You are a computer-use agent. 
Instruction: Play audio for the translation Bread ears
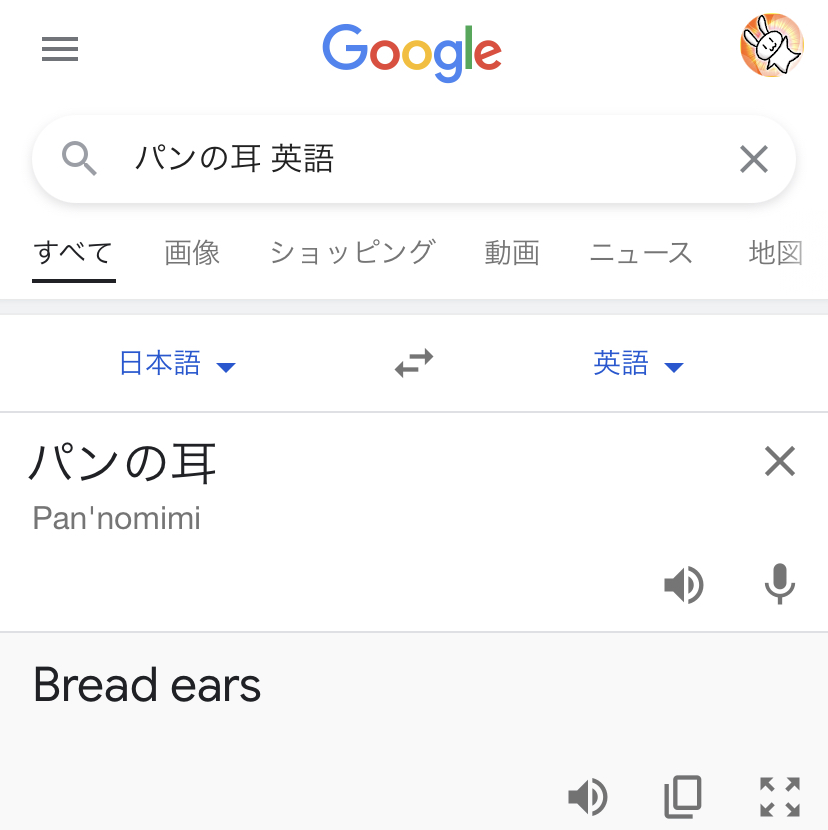point(588,797)
